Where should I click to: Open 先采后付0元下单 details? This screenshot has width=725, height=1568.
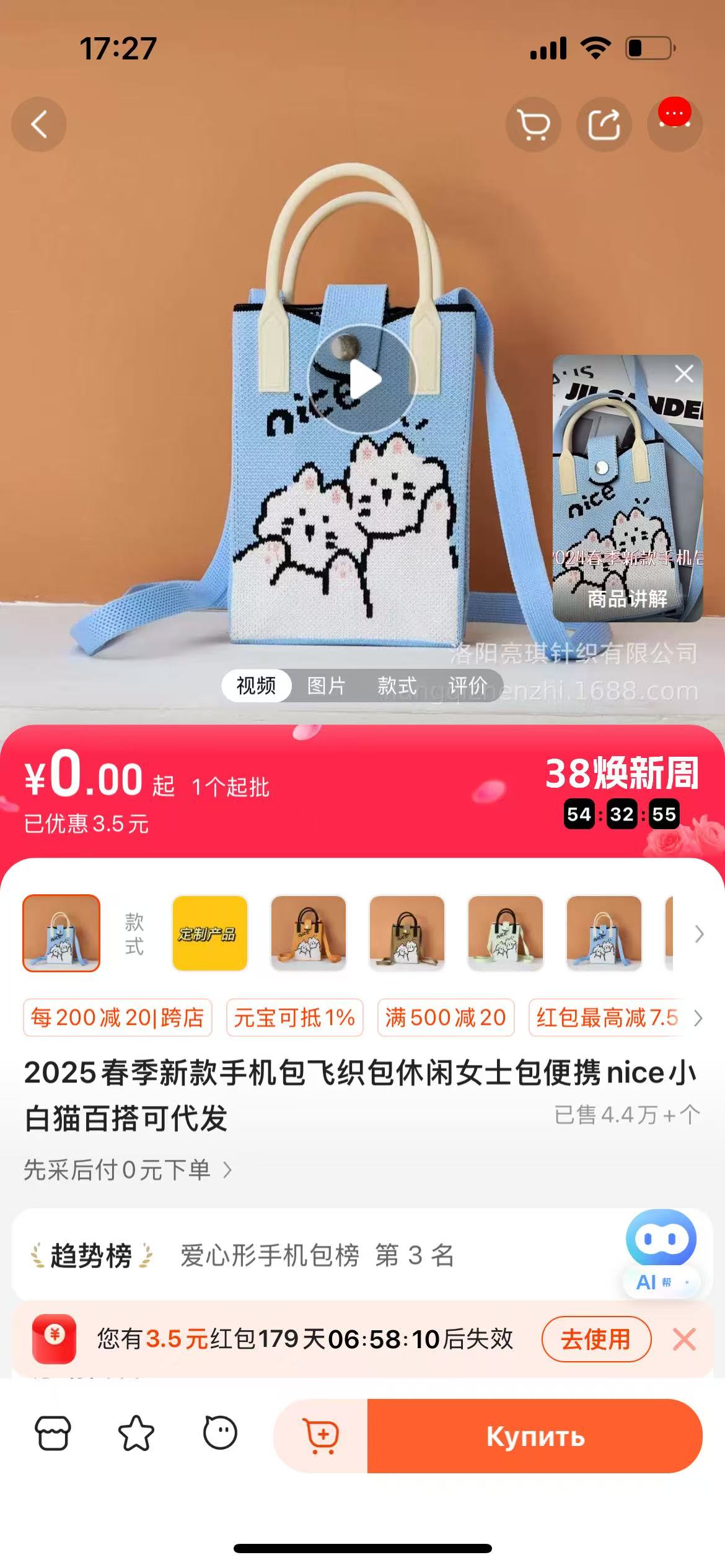coord(127,1170)
